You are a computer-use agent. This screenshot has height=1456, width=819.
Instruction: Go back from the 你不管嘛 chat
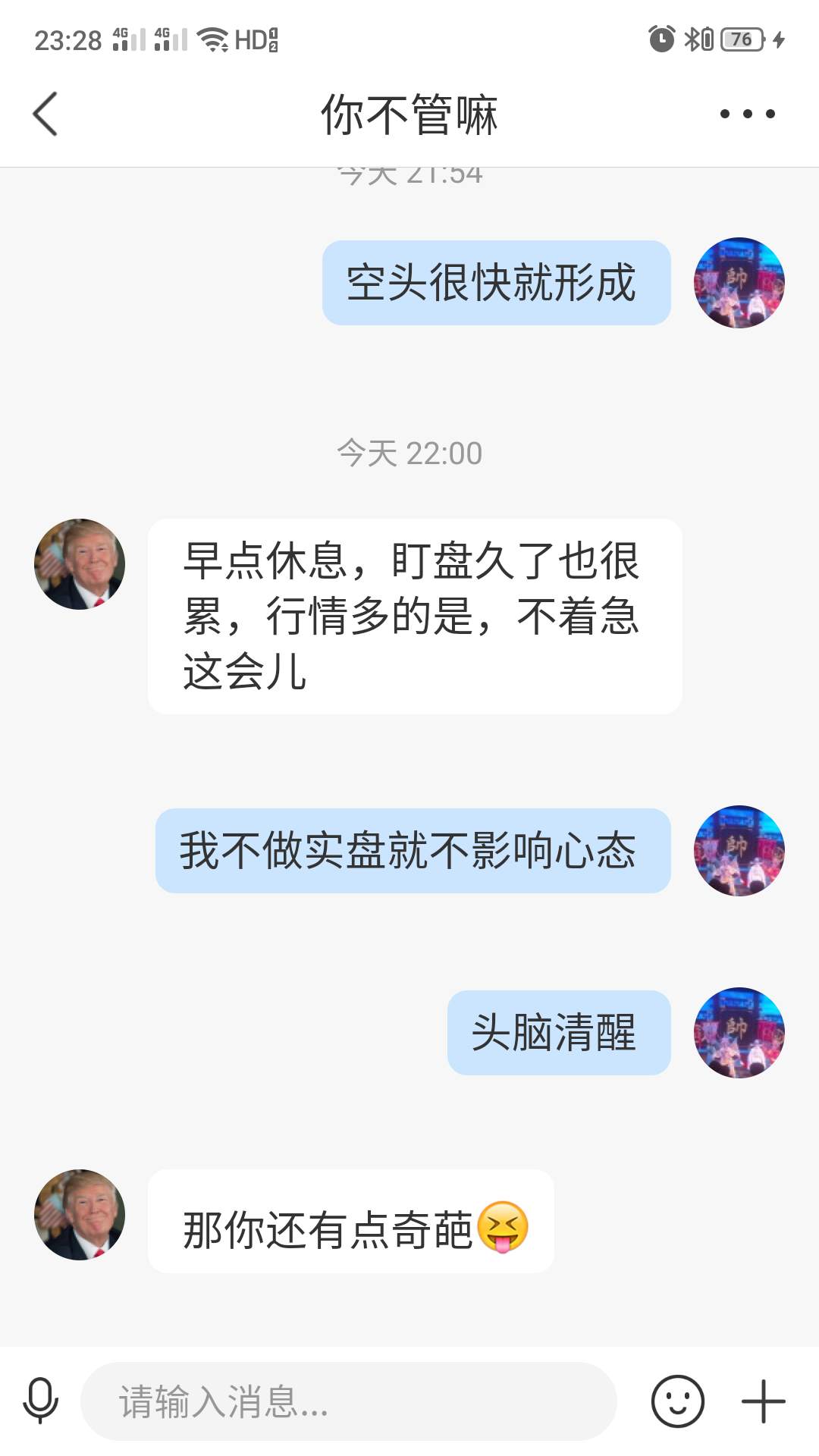pos(45,114)
